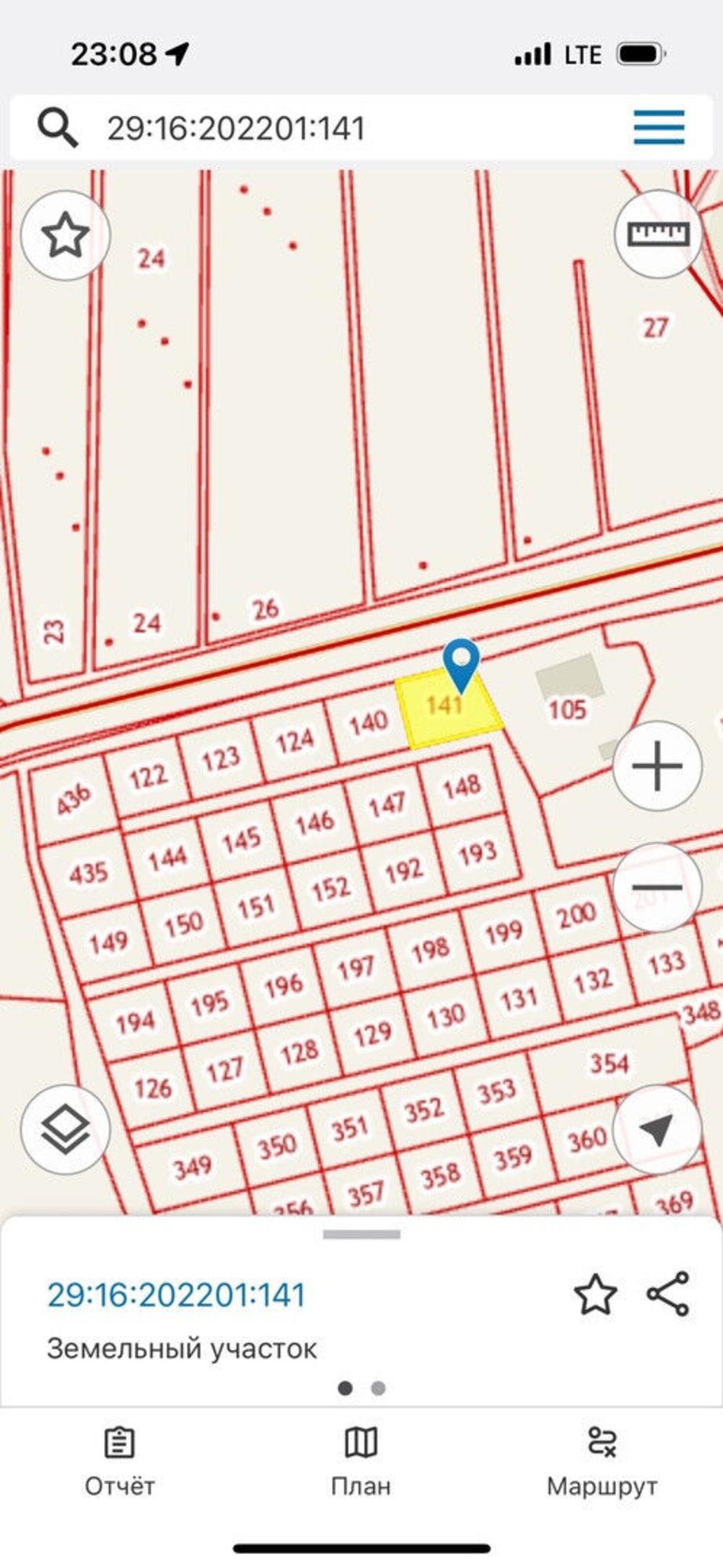Open the cadastral number link 29:16:202201:141

tap(176, 1294)
